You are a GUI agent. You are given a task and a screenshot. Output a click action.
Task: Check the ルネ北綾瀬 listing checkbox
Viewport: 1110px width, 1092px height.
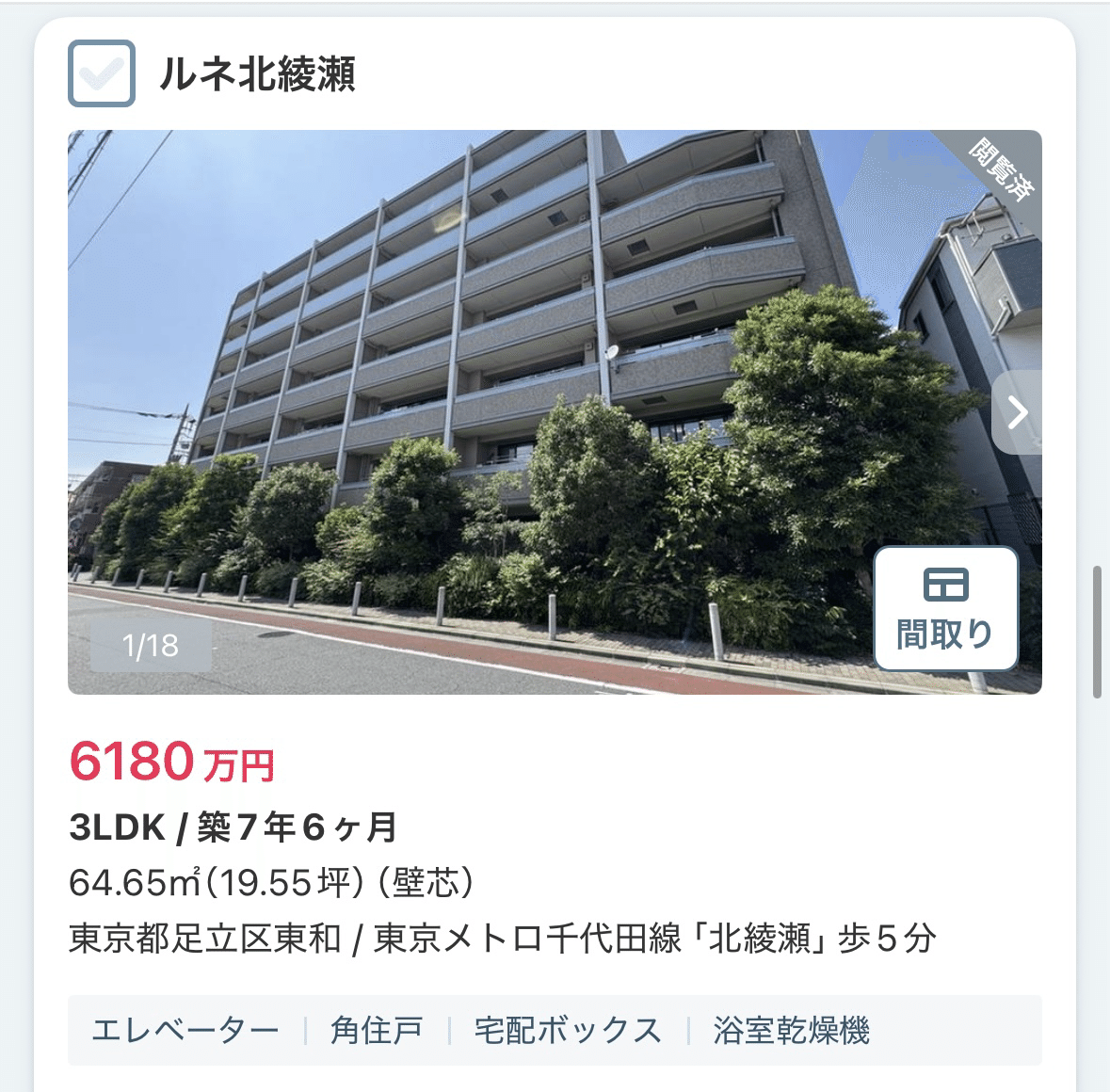pyautogui.click(x=102, y=73)
